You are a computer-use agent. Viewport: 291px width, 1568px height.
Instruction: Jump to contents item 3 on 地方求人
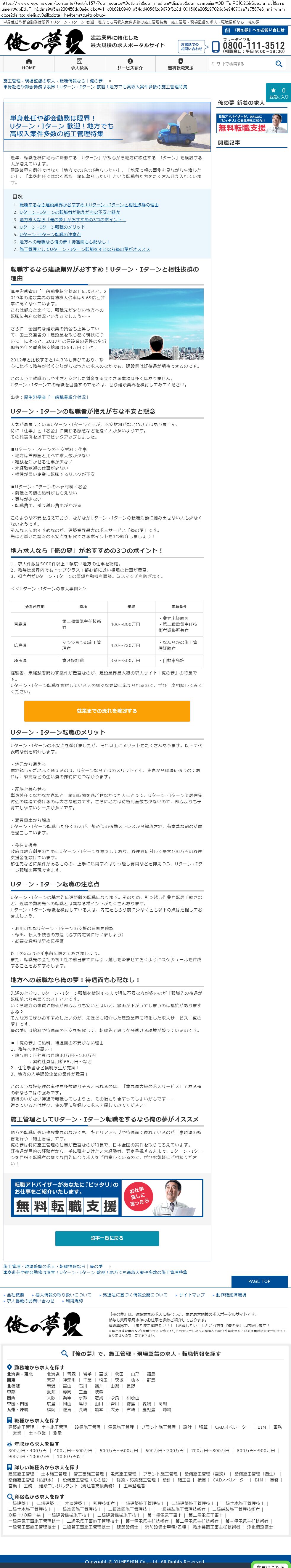(x=72, y=220)
